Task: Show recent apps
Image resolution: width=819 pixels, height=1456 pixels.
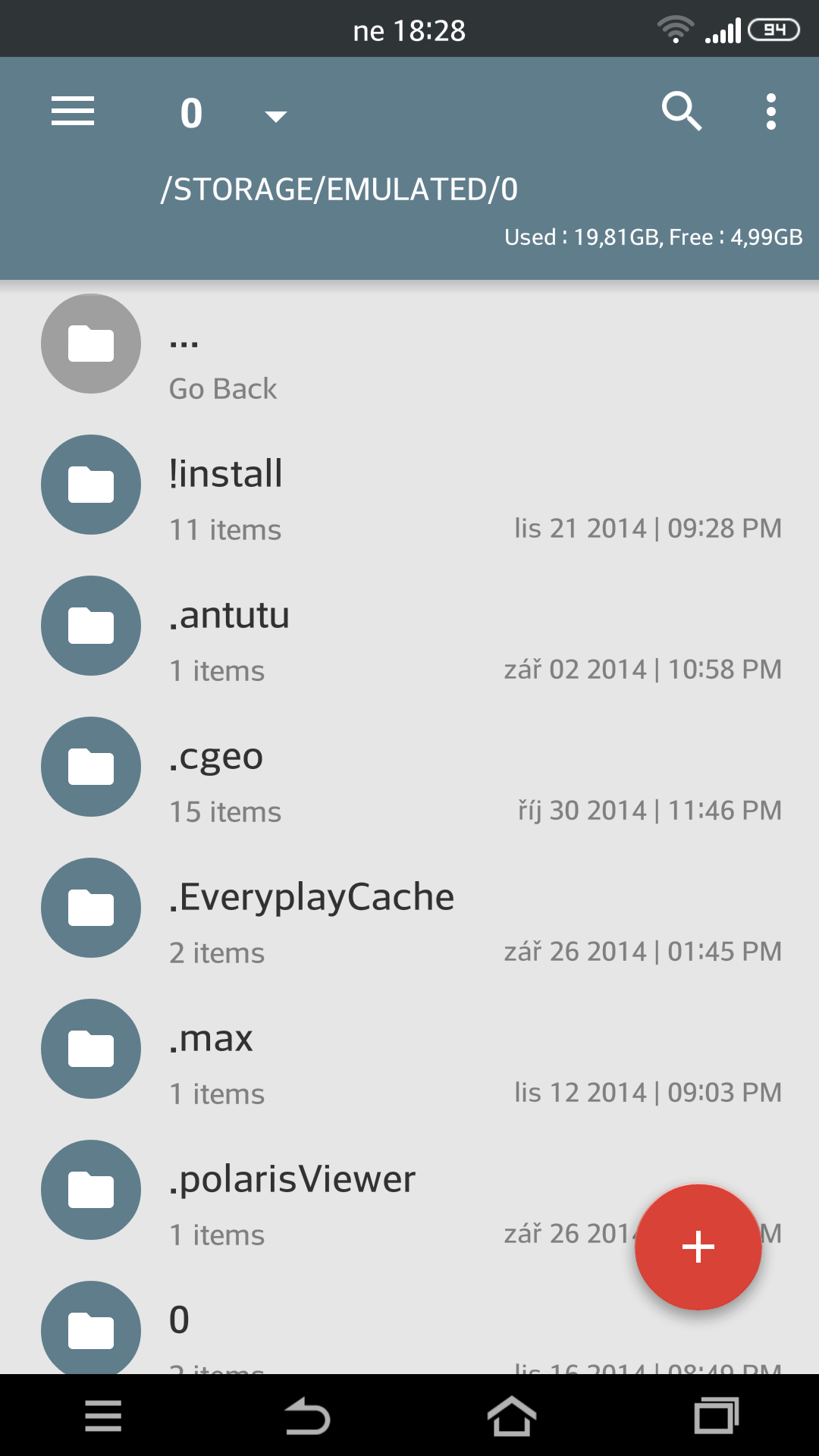Action: 716,1416
